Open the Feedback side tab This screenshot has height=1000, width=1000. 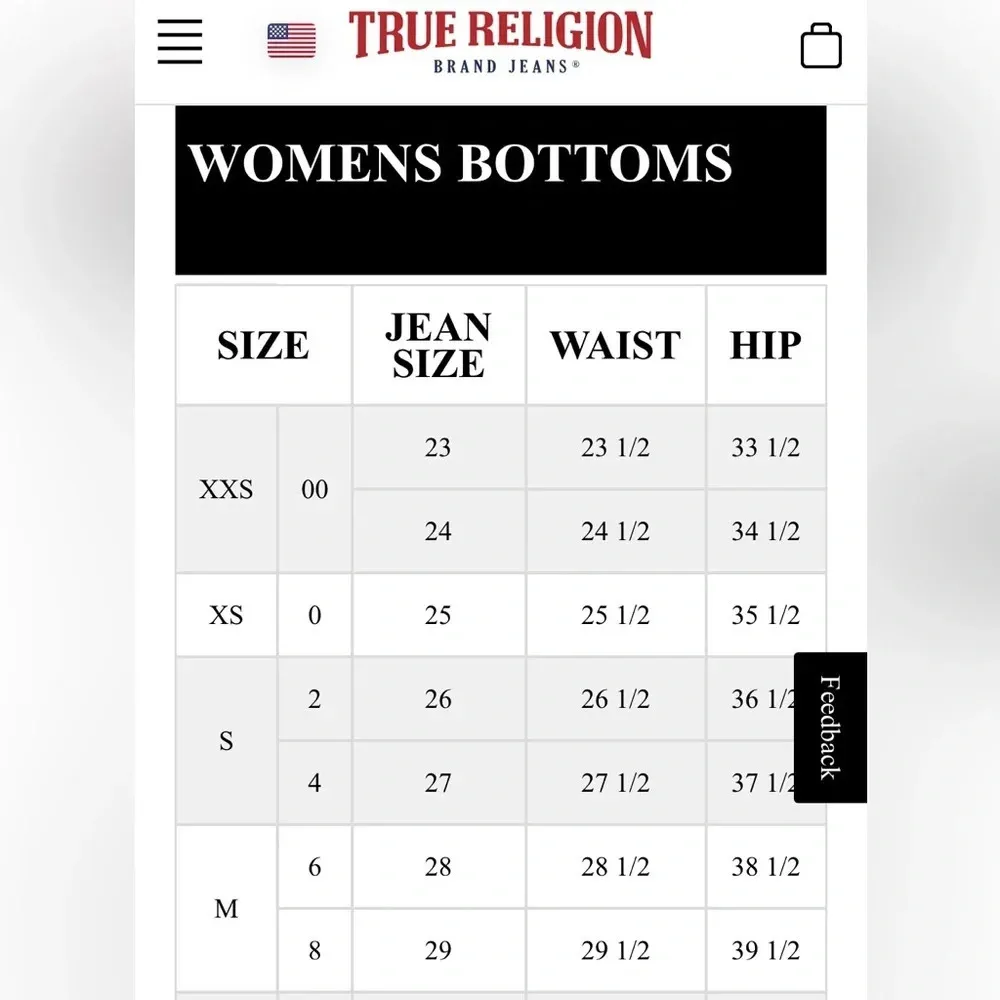coord(830,727)
